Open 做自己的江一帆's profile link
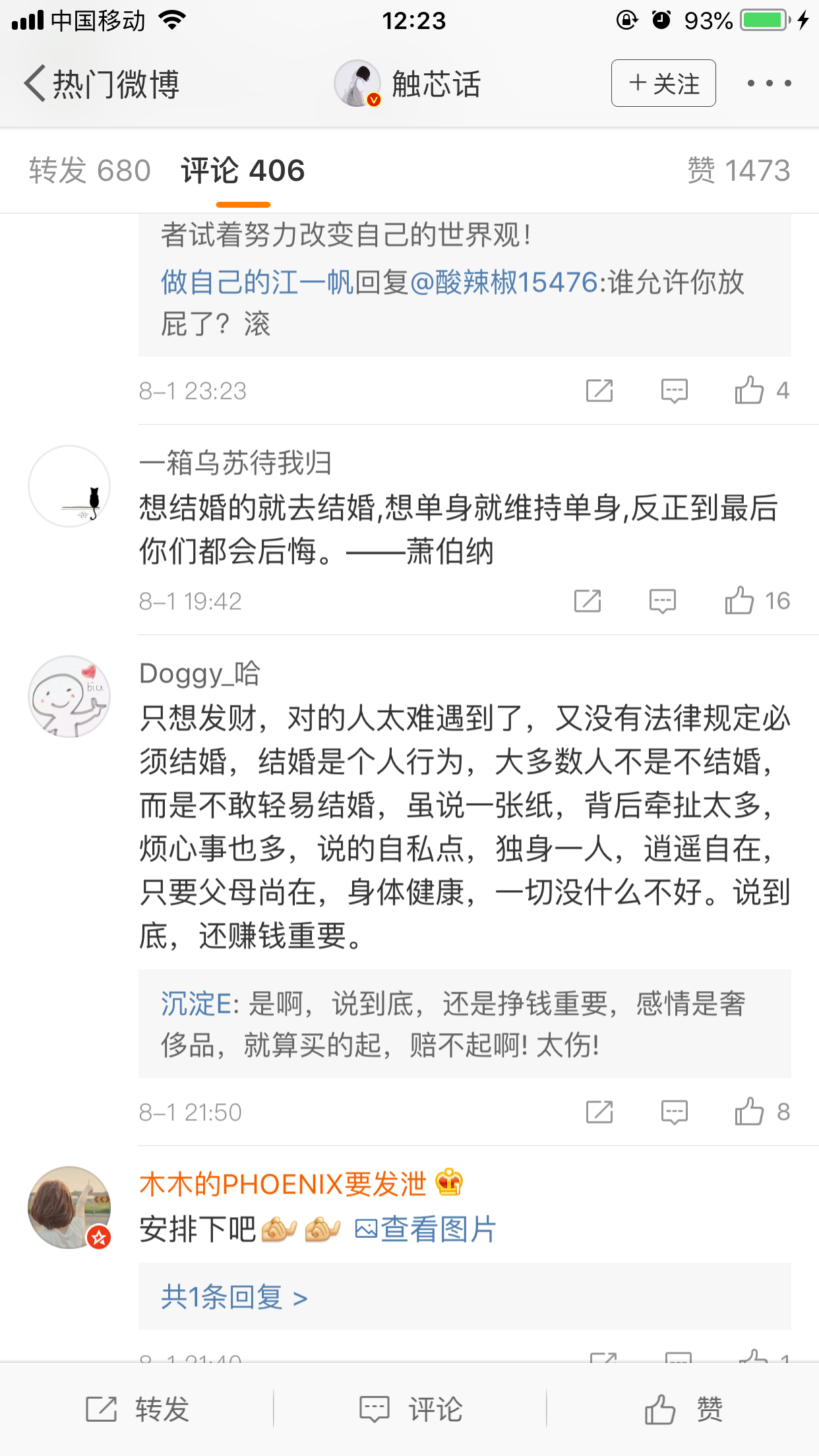Viewport: 819px width, 1456px height. [x=258, y=282]
